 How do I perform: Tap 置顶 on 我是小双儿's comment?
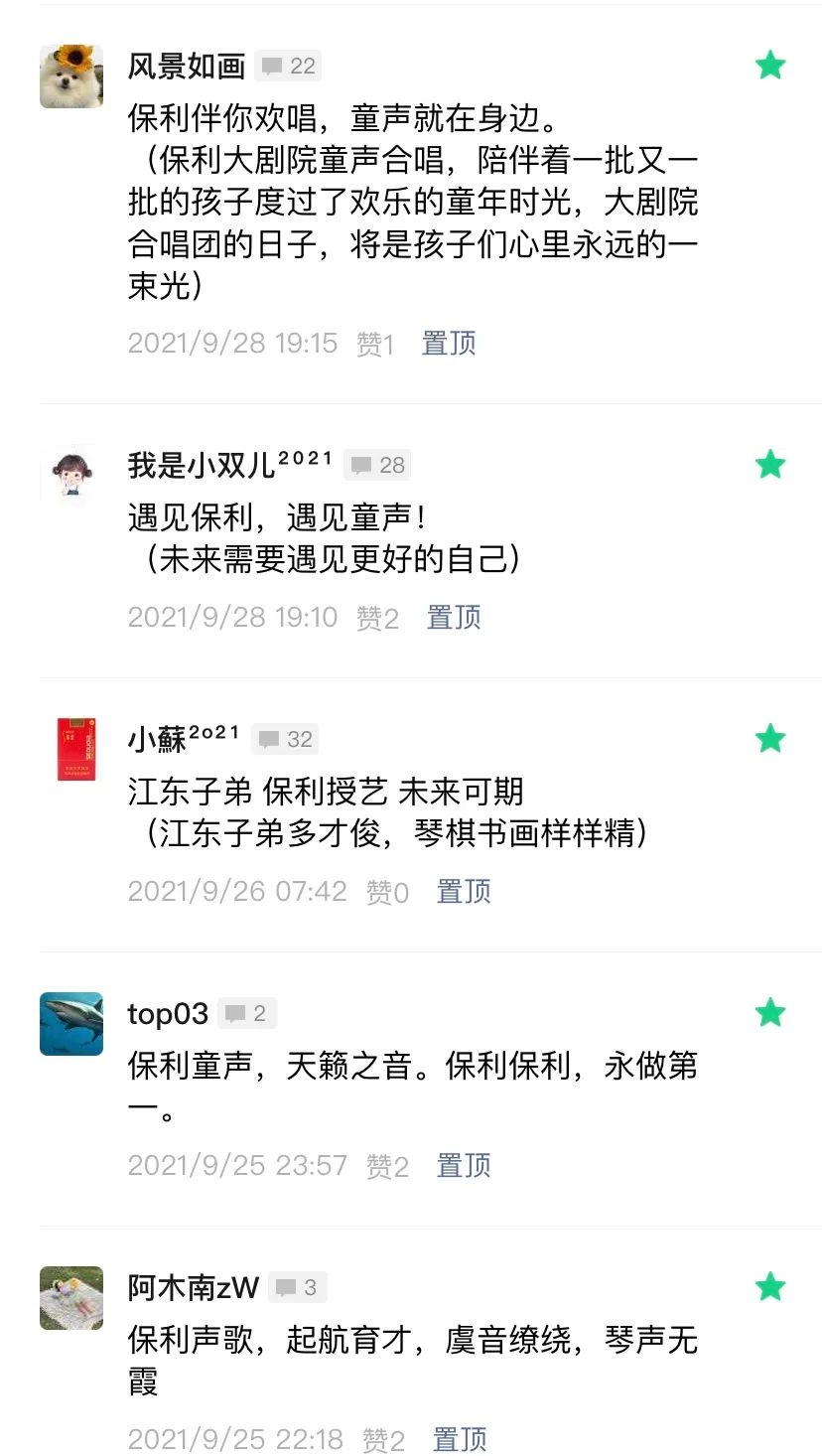tap(454, 618)
